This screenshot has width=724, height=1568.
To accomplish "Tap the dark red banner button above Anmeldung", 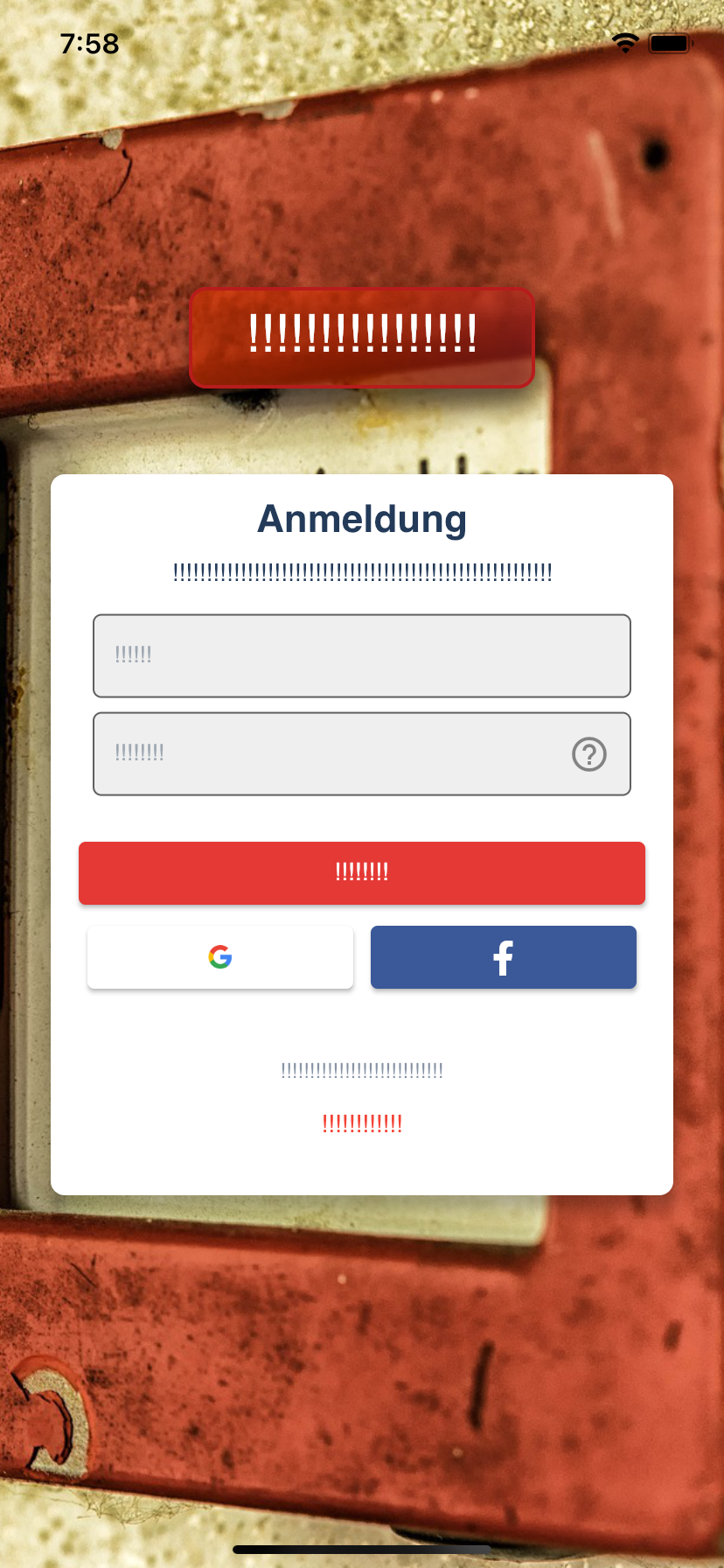I will [x=361, y=337].
